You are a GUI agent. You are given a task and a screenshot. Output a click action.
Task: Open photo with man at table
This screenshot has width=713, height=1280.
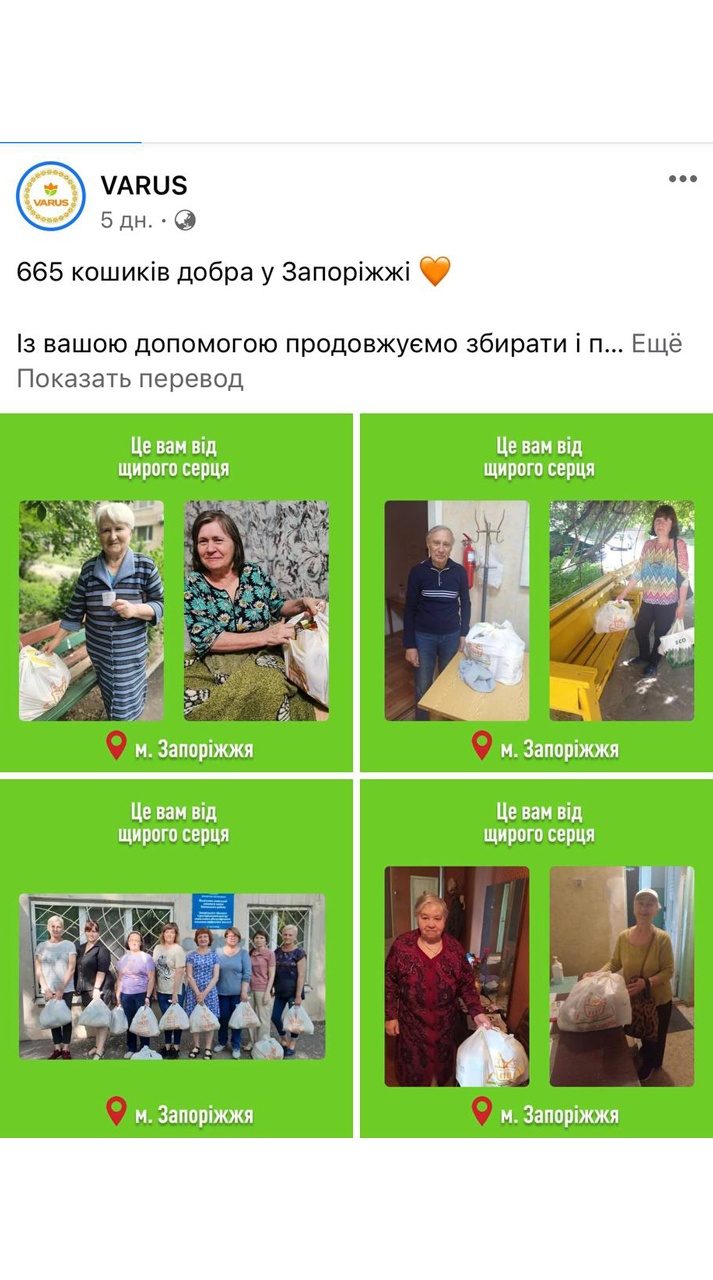click(x=538, y=593)
